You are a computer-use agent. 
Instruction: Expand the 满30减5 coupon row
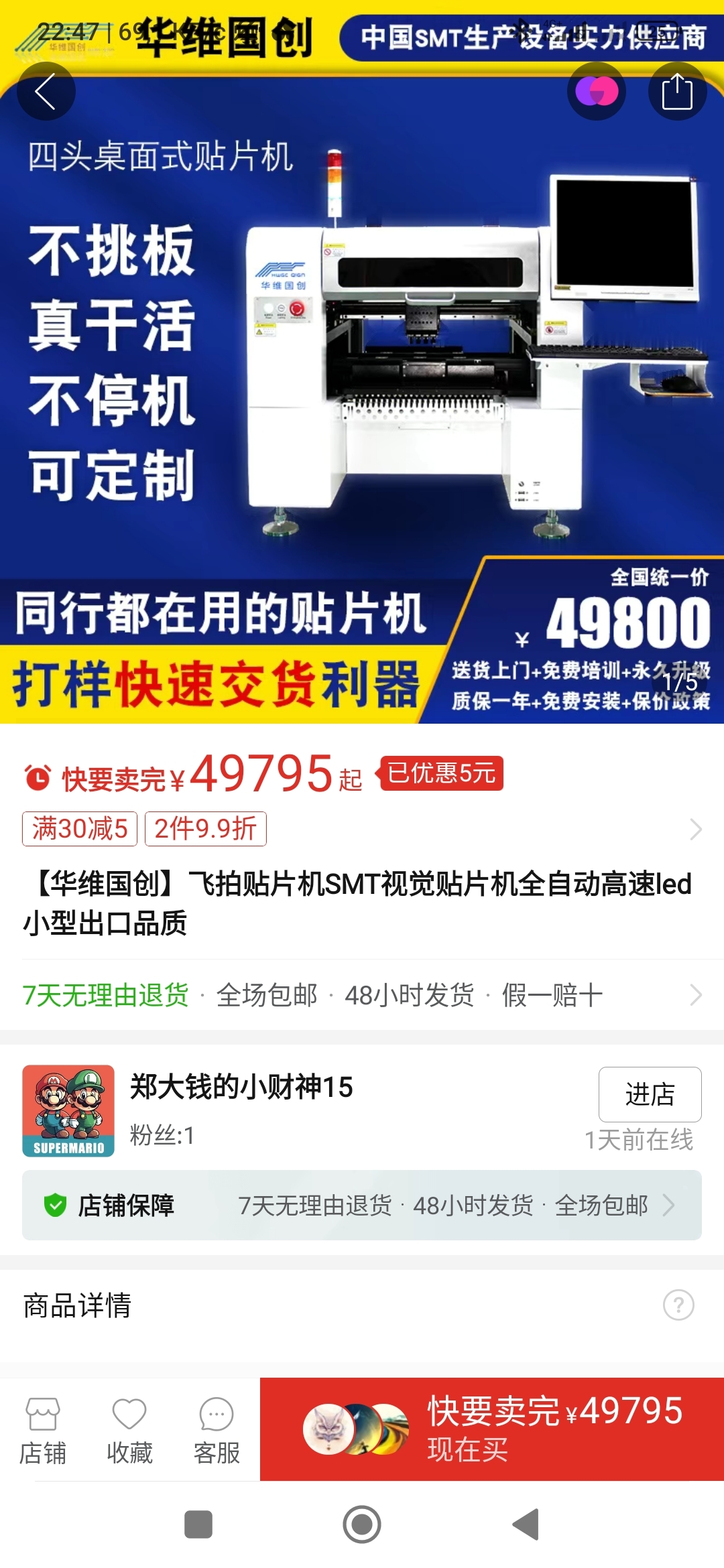click(x=362, y=829)
